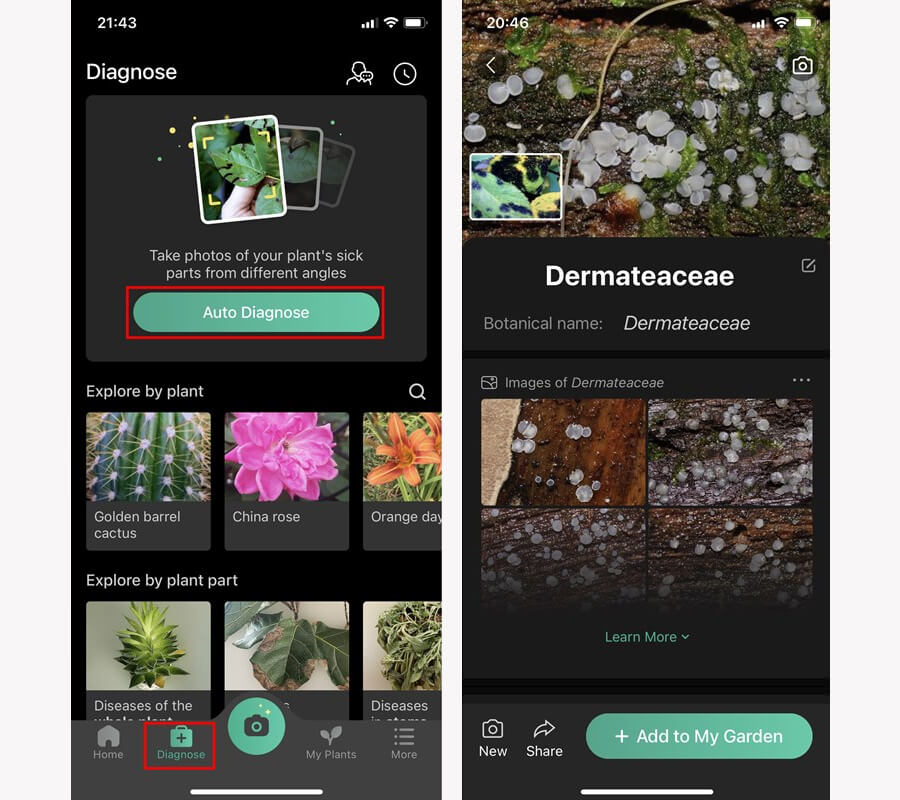The width and height of the screenshot is (900, 800).
Task: Open diagnosis history clock
Action: click(405, 73)
